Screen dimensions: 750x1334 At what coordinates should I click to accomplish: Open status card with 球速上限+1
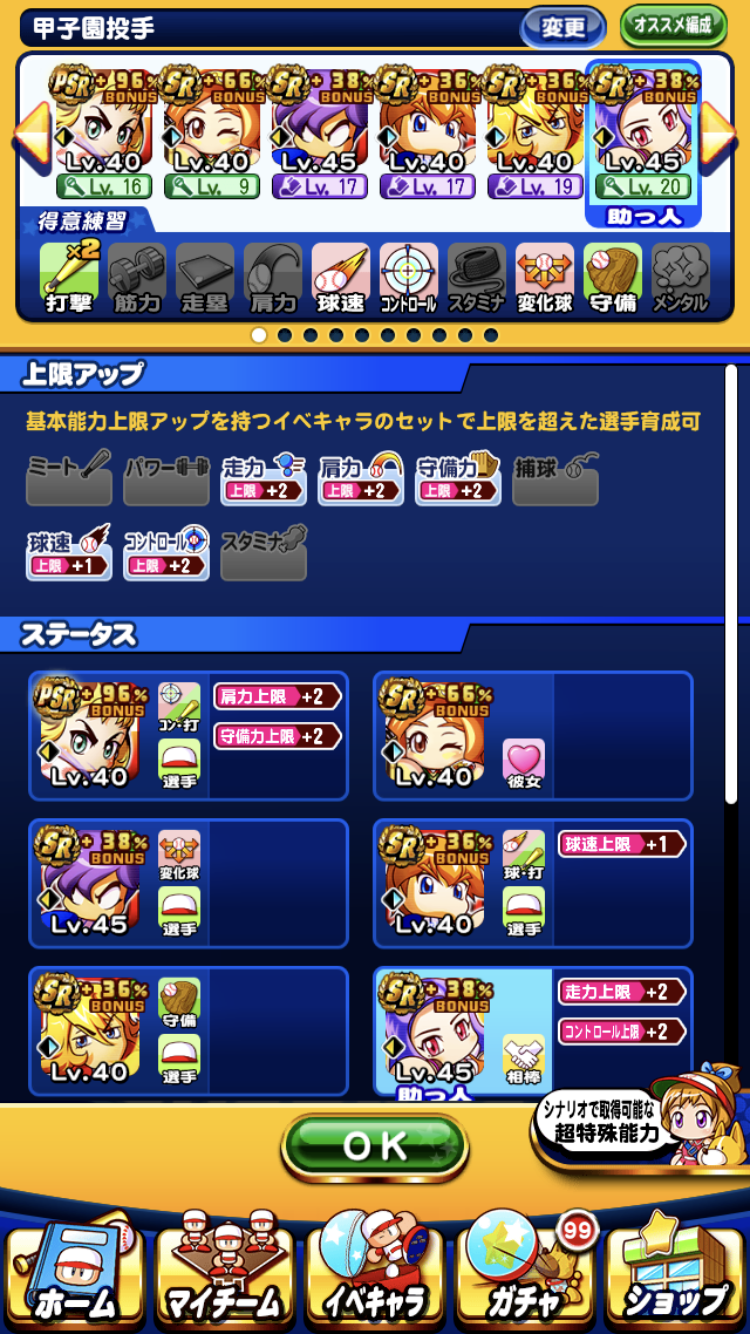533,883
